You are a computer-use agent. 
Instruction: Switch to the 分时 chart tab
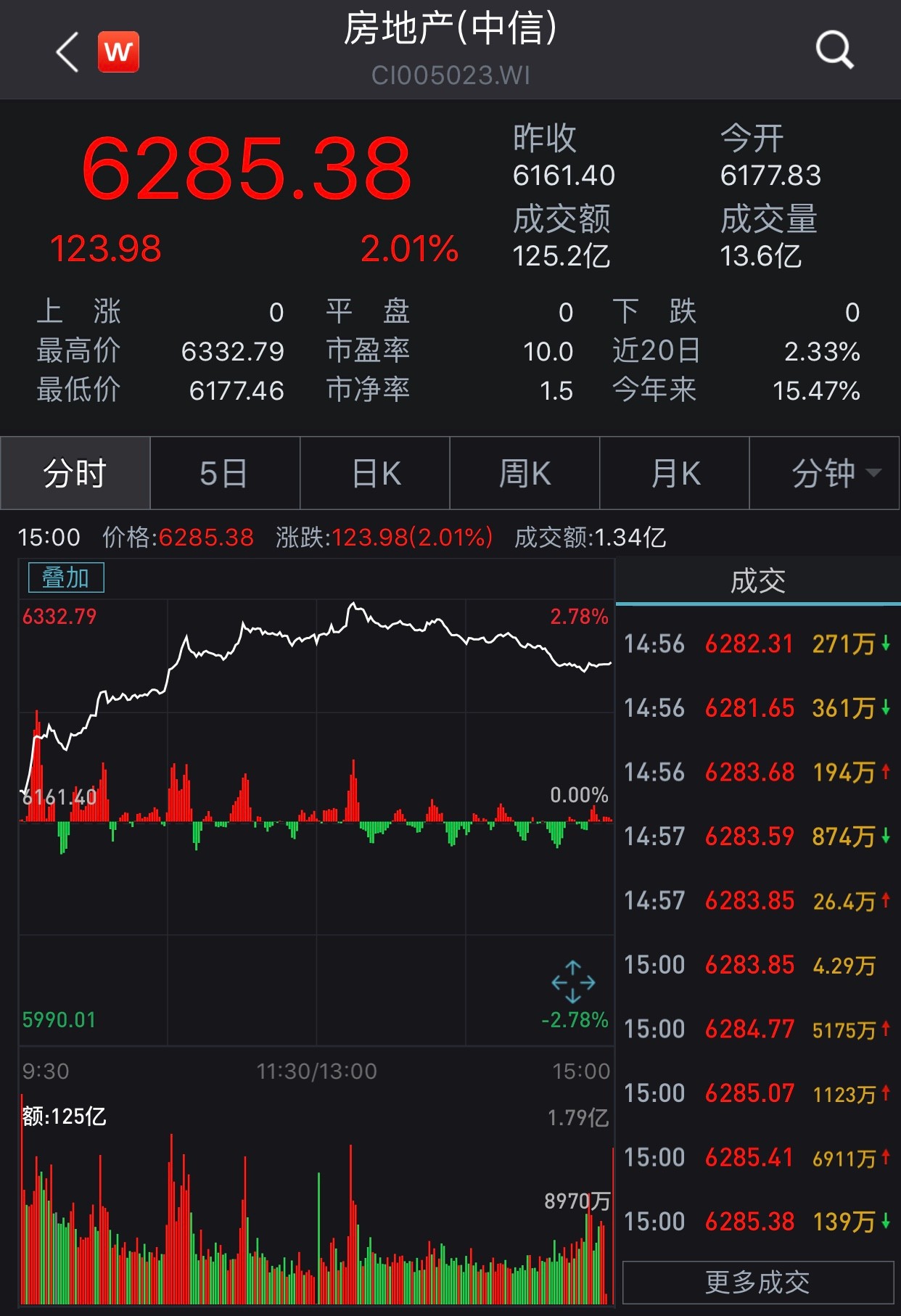pos(75,474)
